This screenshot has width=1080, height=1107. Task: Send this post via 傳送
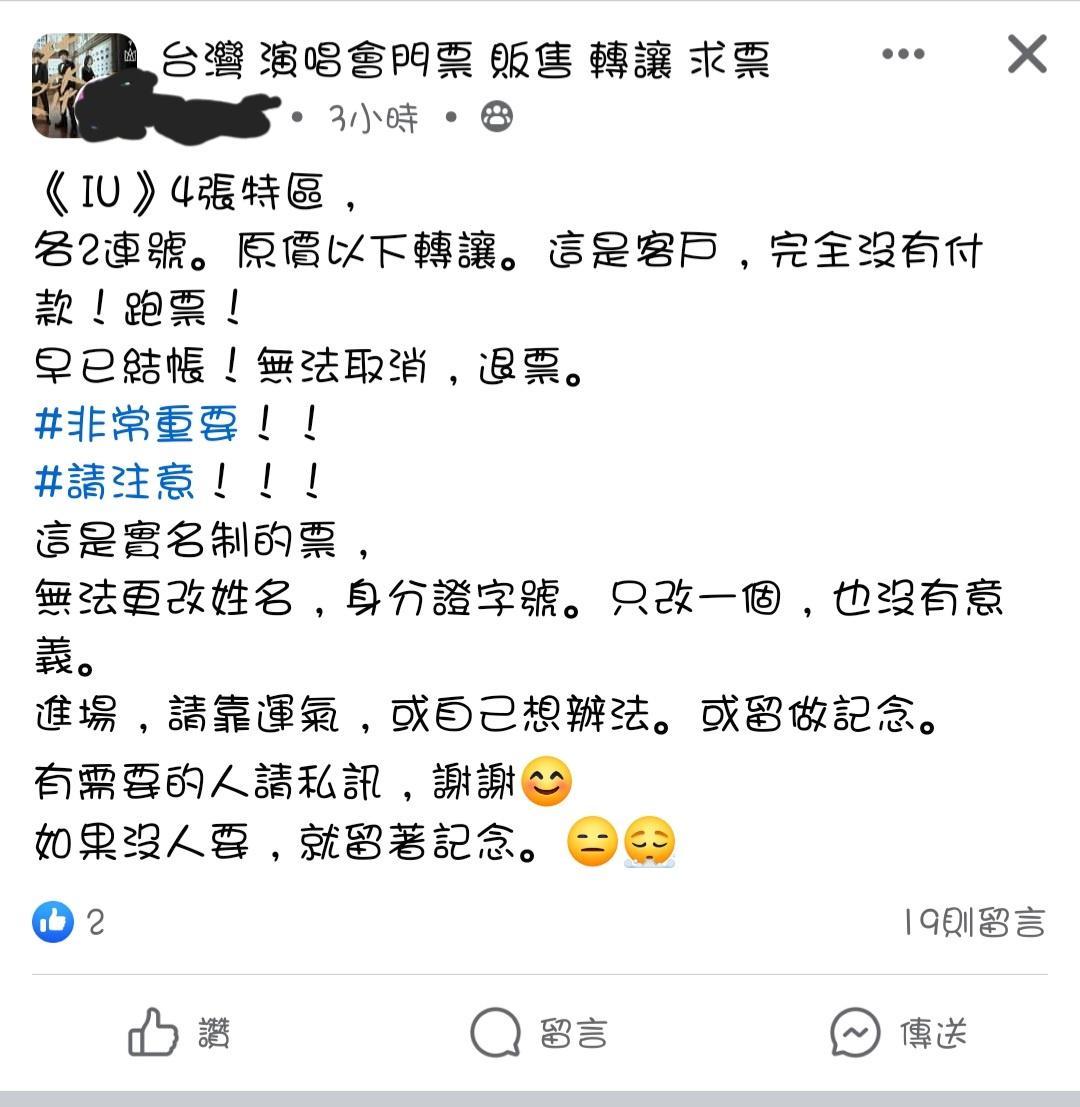tap(898, 1033)
